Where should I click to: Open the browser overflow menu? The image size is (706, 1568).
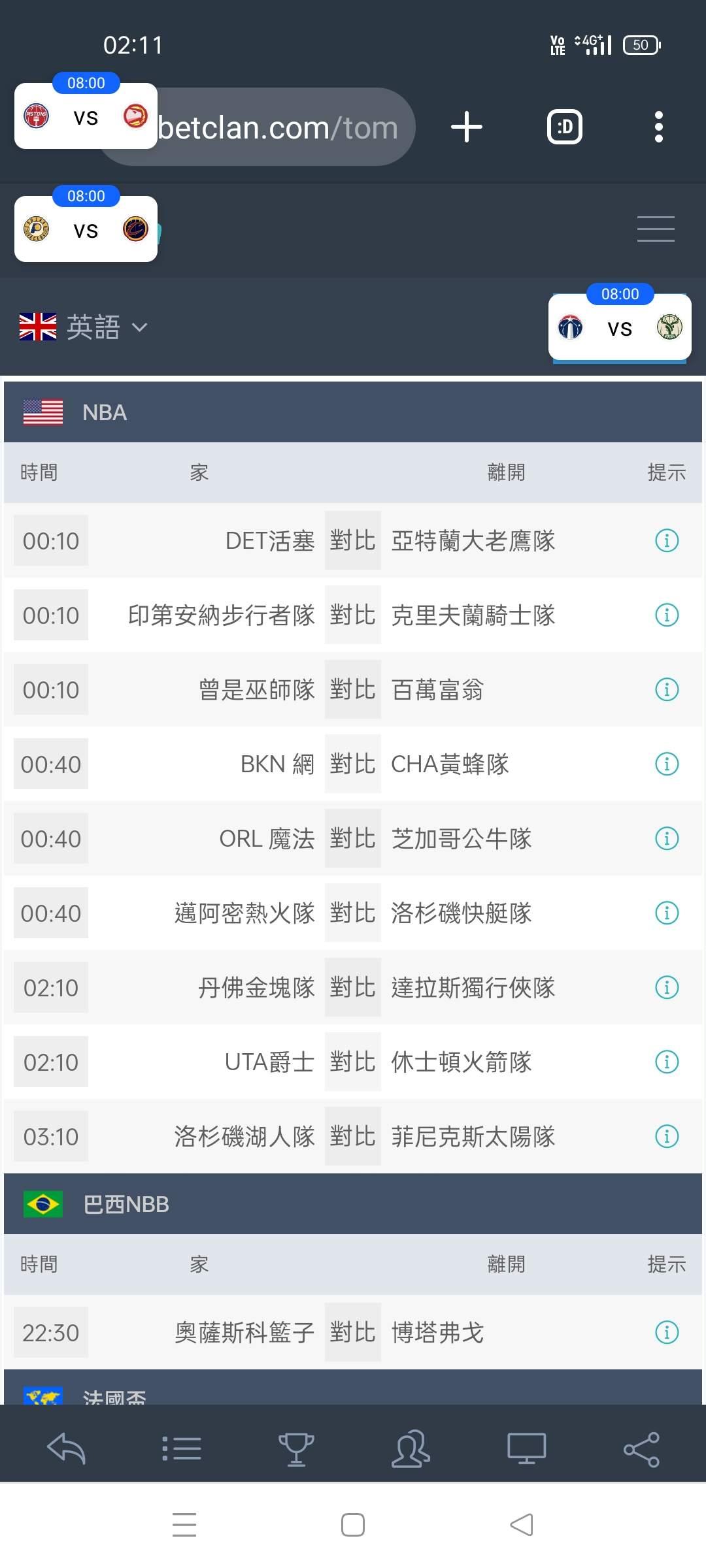click(658, 127)
